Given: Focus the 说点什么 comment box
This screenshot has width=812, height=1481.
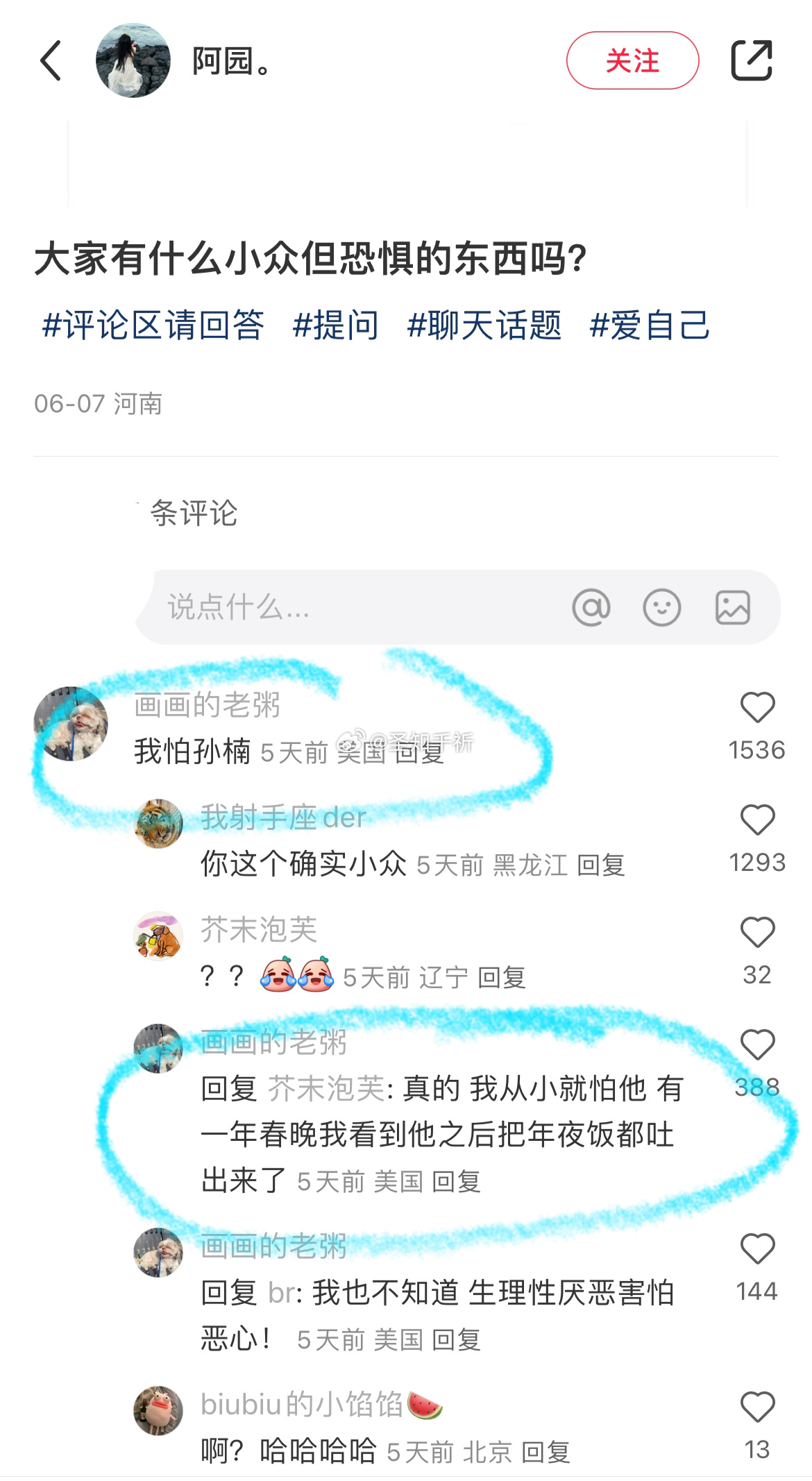Looking at the screenshot, I should click(347, 607).
